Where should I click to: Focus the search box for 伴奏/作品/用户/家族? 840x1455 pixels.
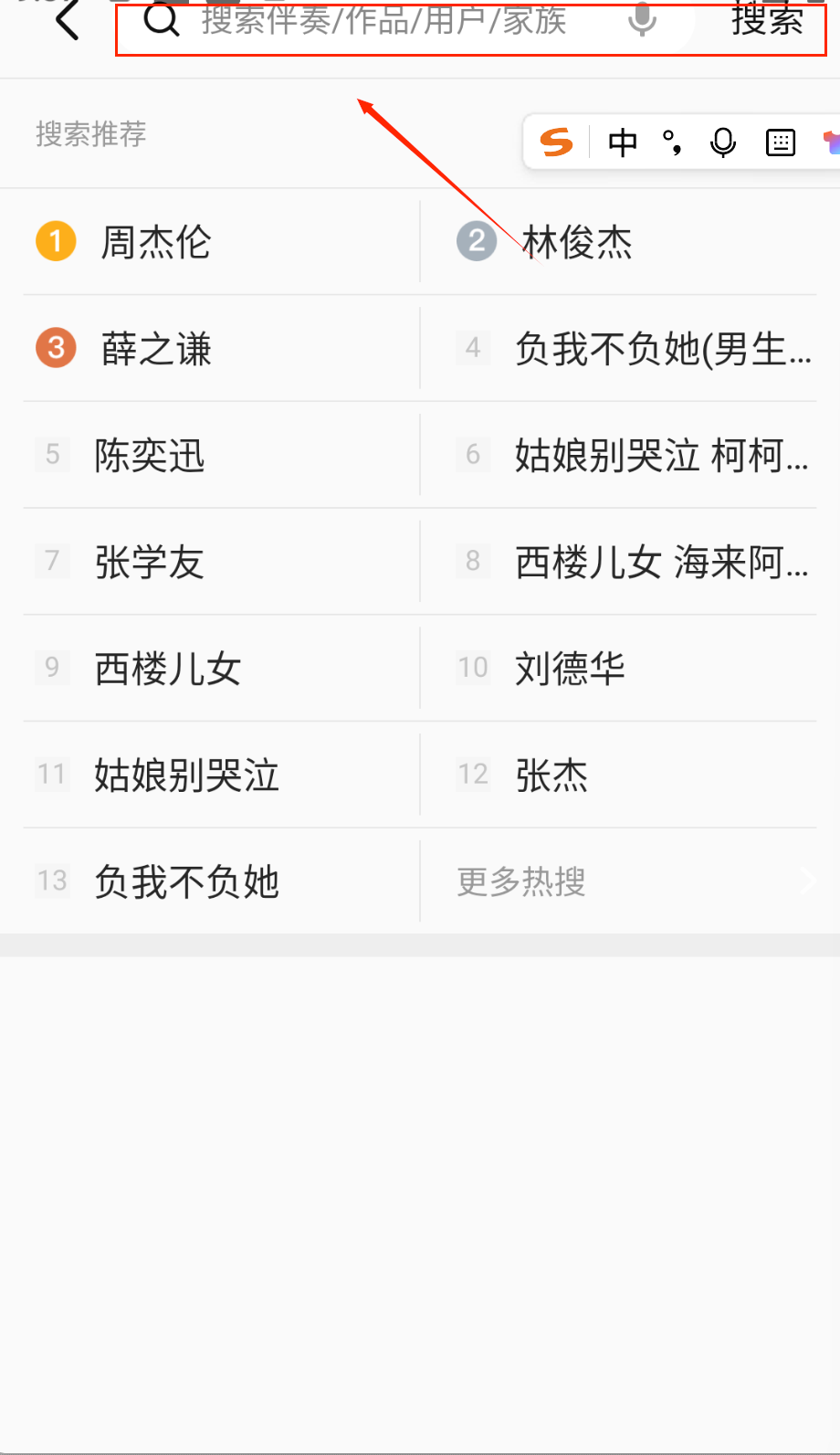point(383,22)
